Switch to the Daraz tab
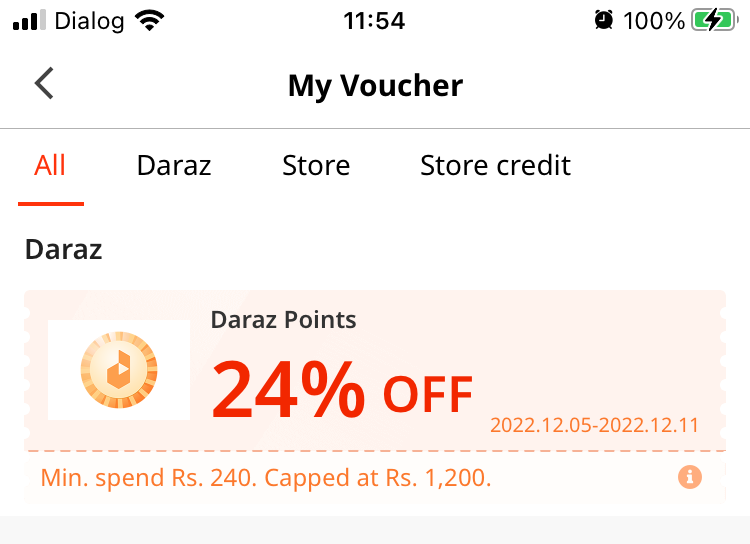The width and height of the screenshot is (750, 544). pos(174,166)
